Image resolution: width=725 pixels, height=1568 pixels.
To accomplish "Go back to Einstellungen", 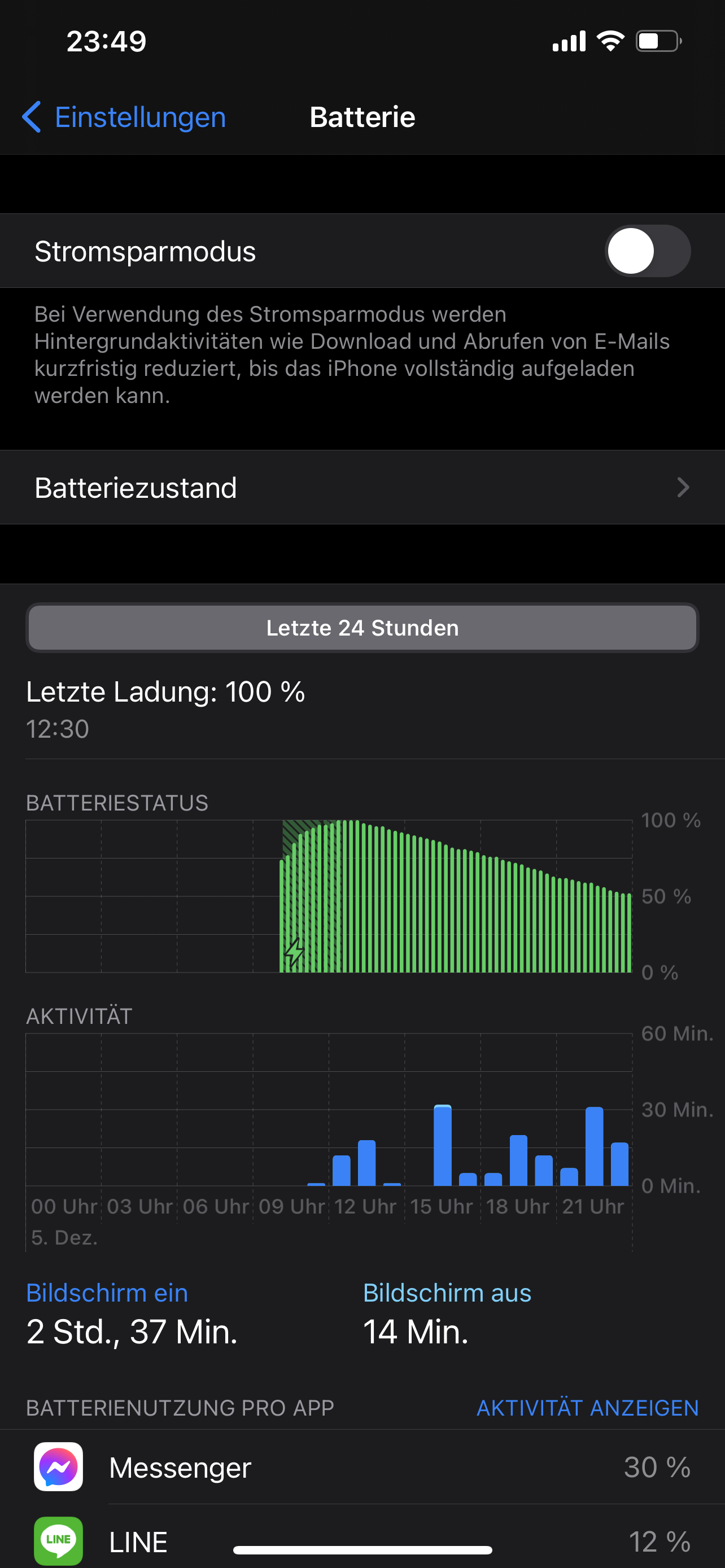I will pos(124,117).
